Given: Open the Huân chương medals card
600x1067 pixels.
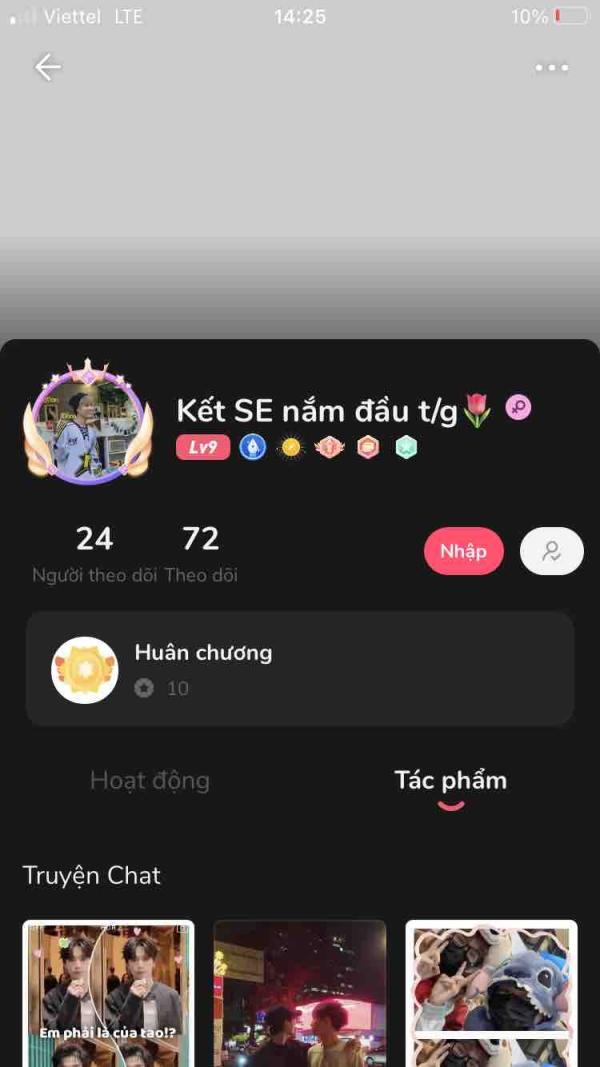Looking at the screenshot, I should 300,669.
